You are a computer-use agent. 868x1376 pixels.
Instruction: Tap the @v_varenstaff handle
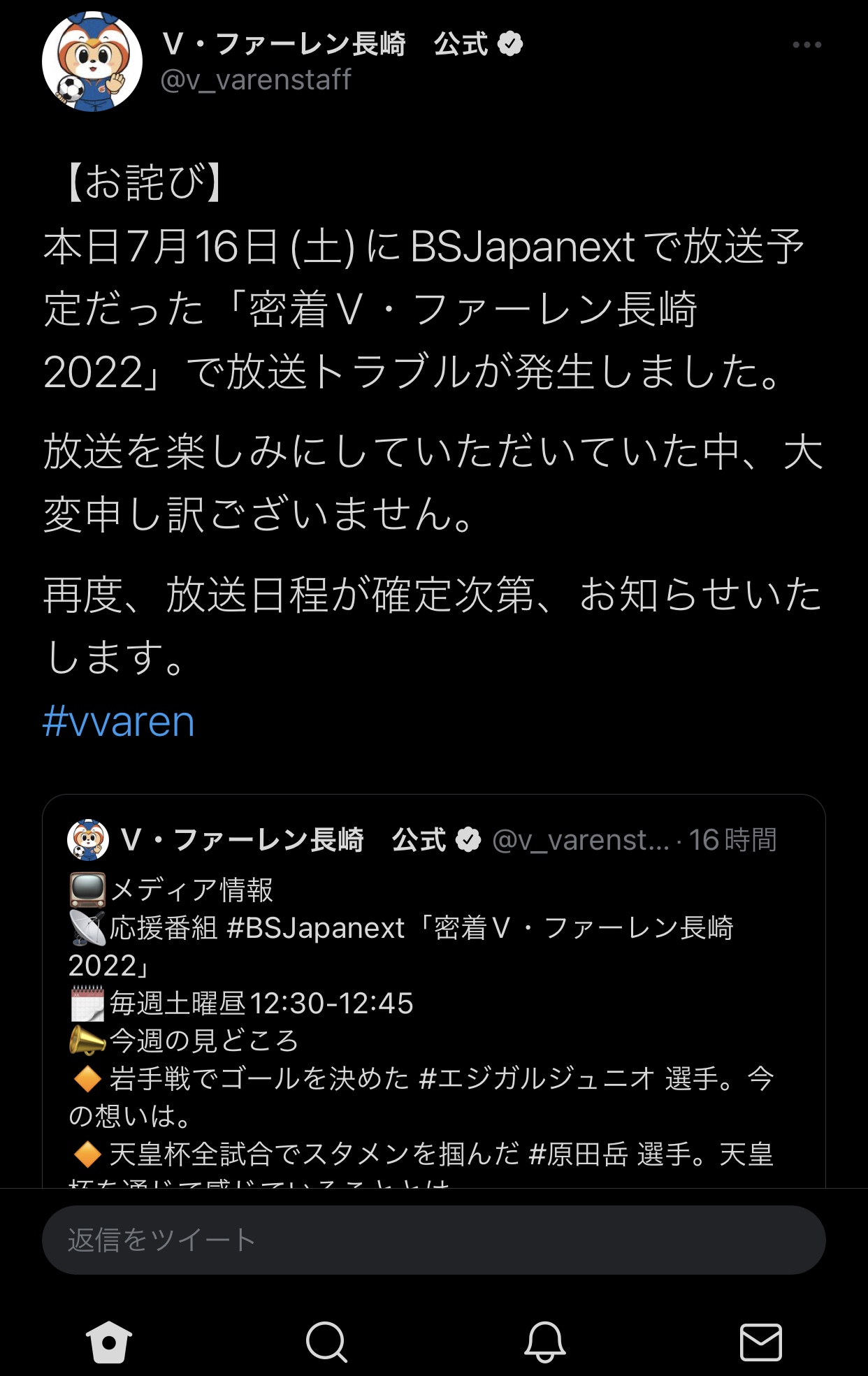[256, 80]
